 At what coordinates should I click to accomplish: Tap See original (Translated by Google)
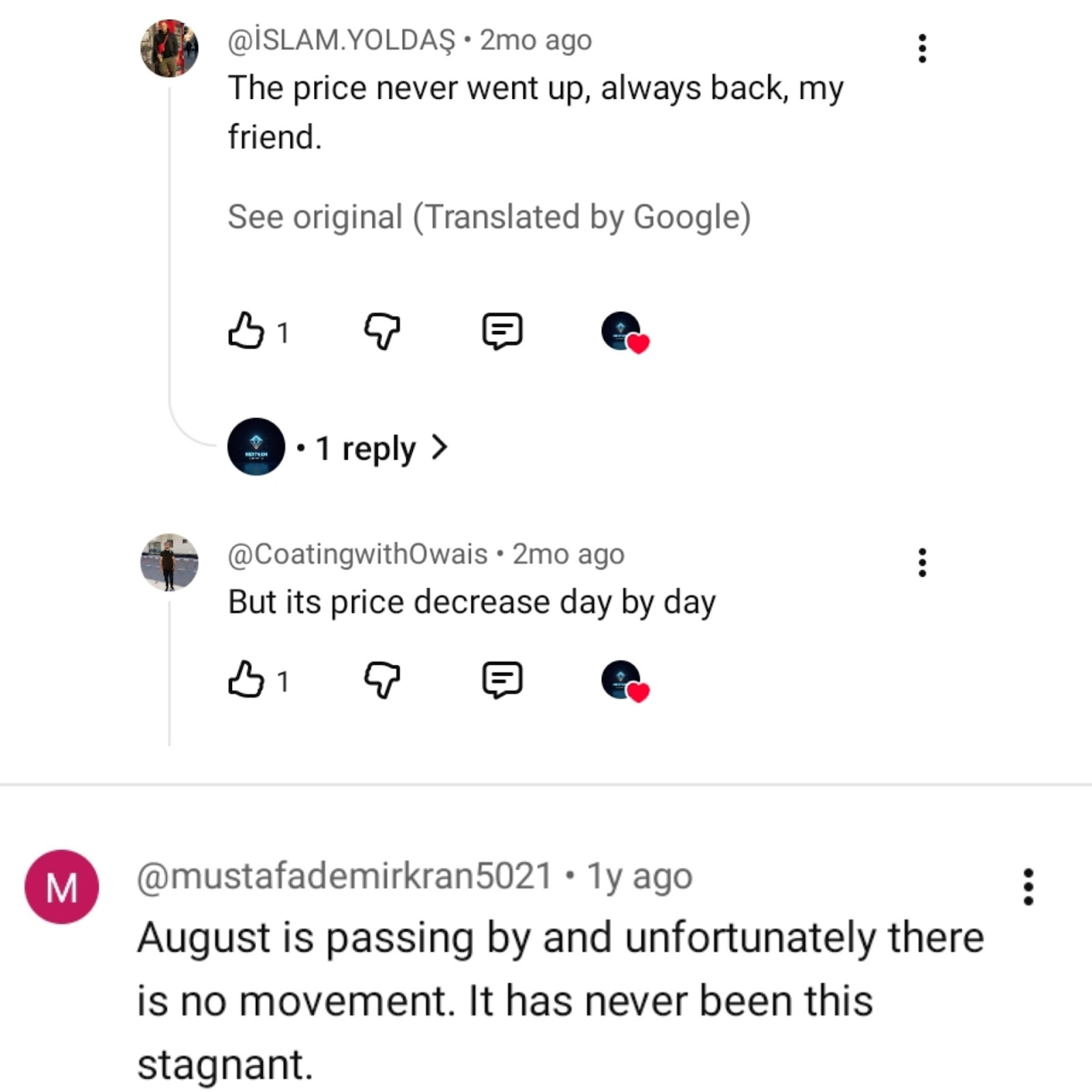coord(489,217)
